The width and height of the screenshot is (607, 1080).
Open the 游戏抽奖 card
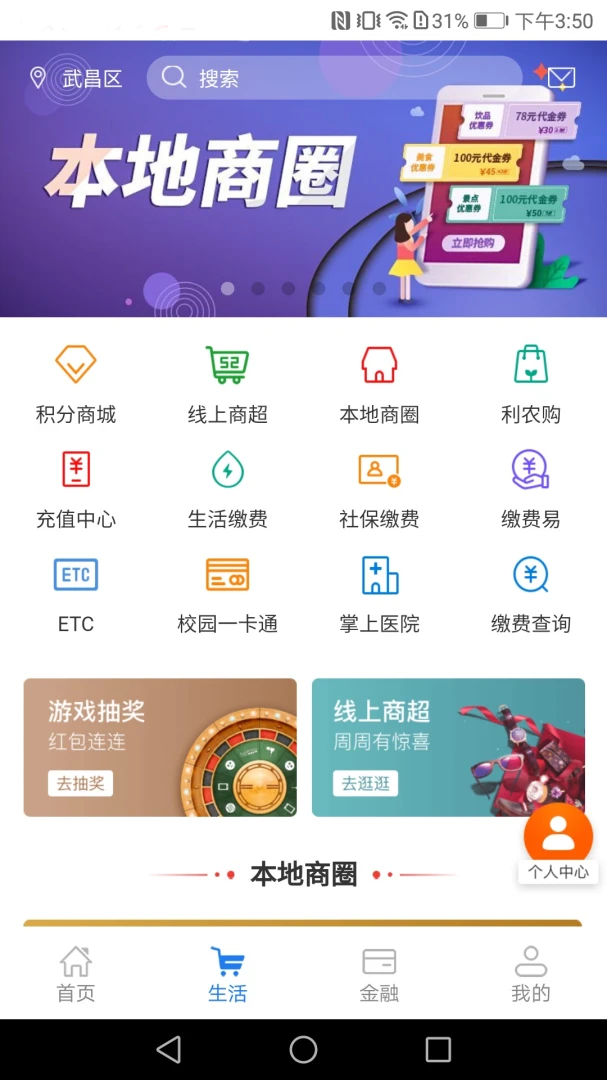coord(160,747)
